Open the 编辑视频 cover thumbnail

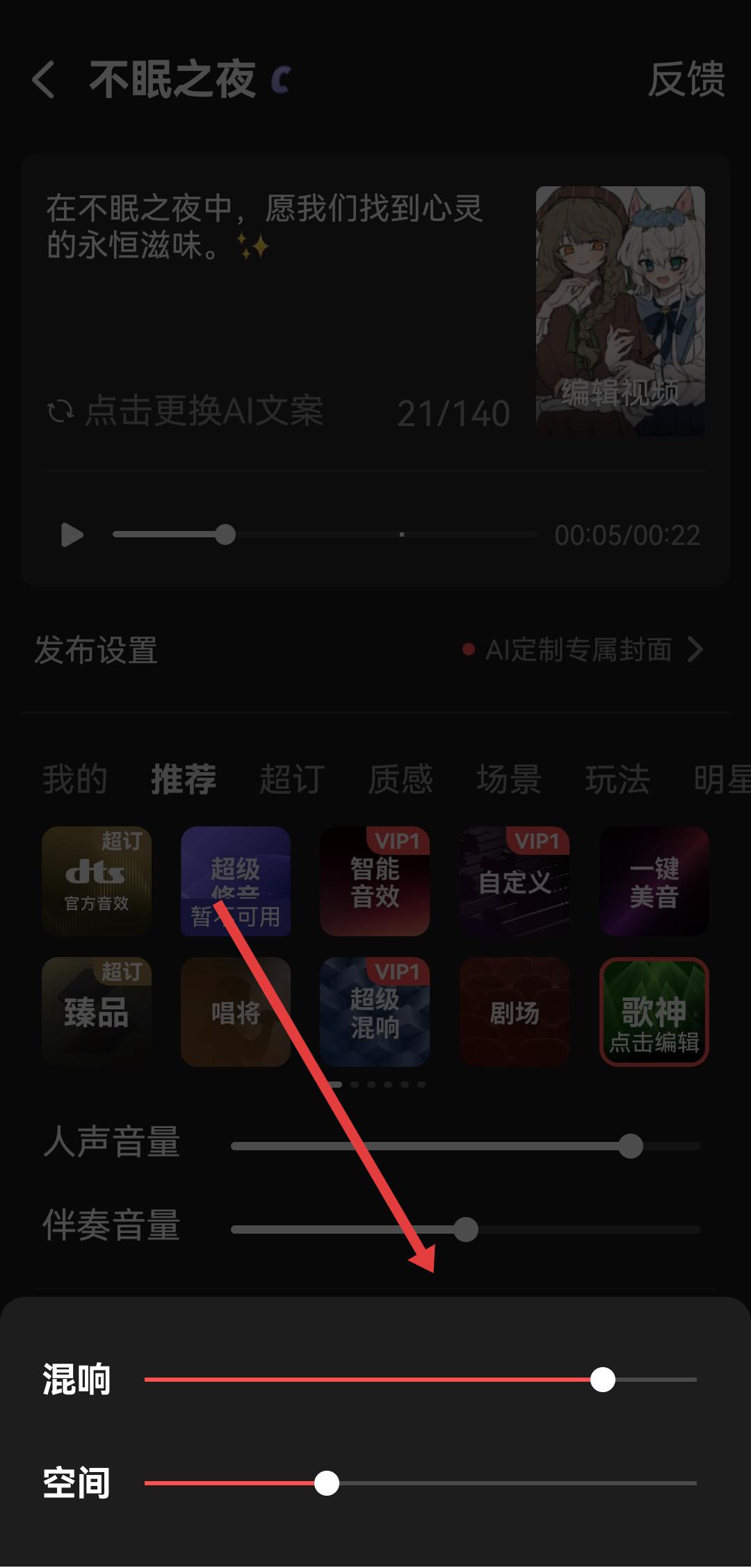[x=620, y=311]
